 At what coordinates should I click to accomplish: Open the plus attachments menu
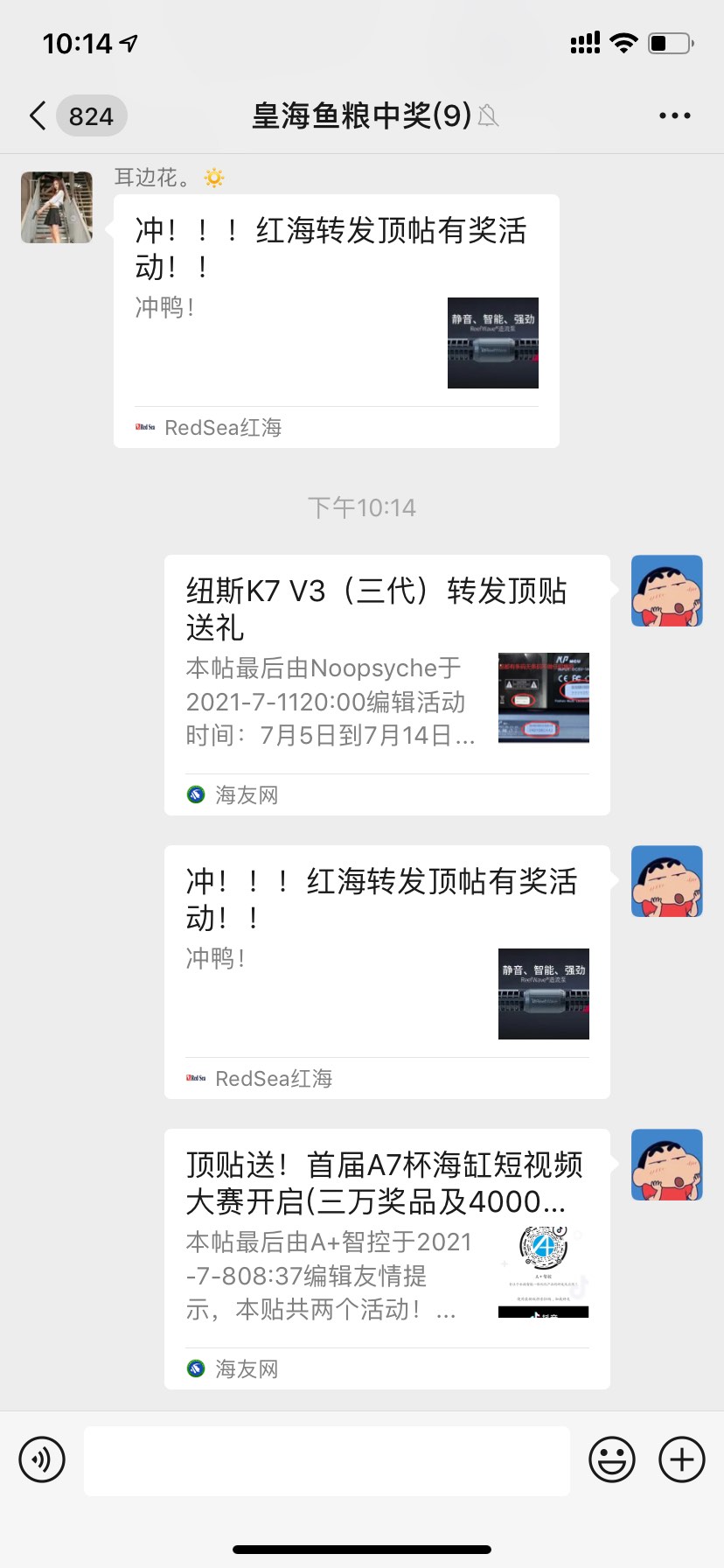tap(681, 1459)
